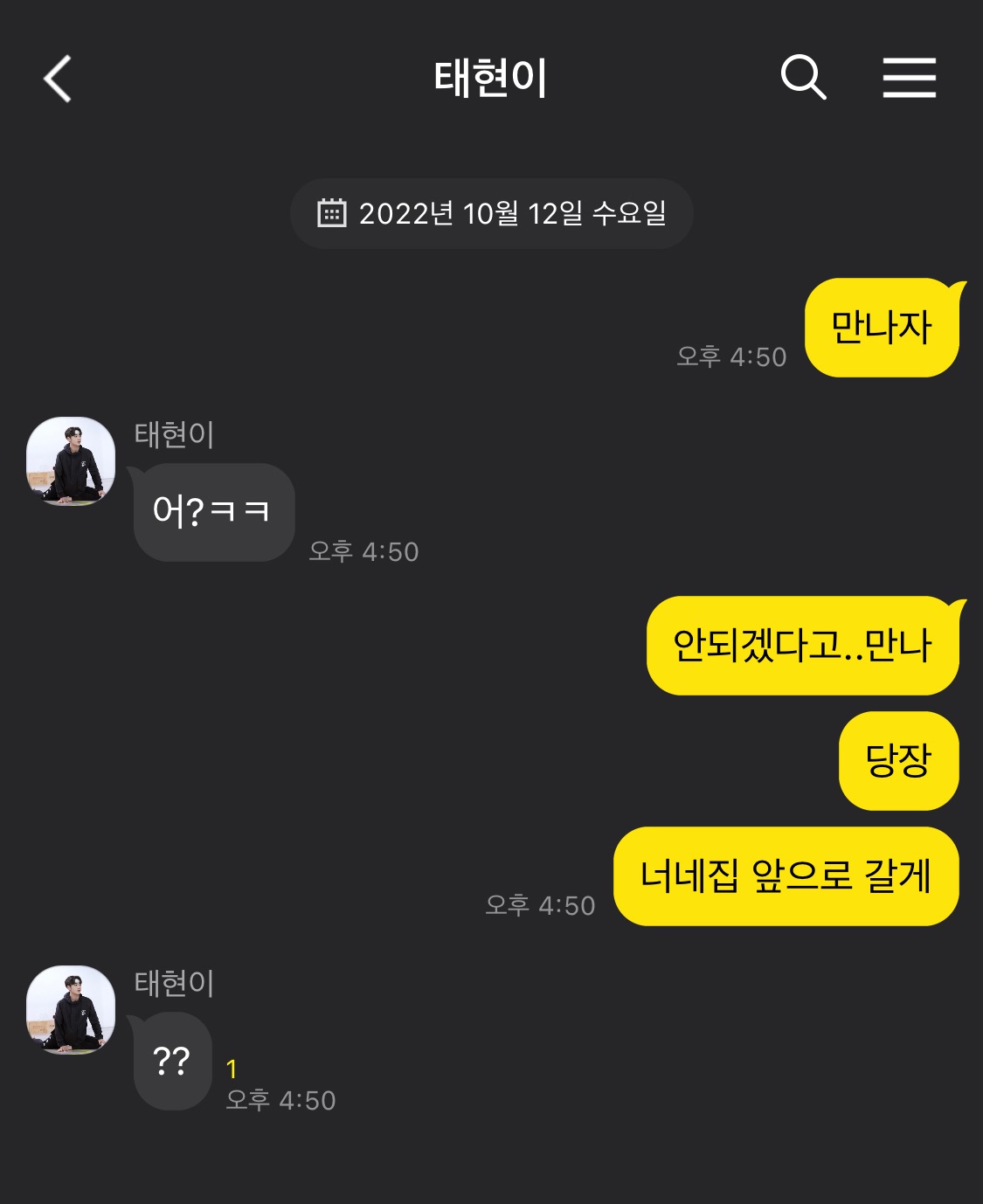Open the chat room hamburger menu
The height and width of the screenshot is (1204, 983).
[x=909, y=78]
